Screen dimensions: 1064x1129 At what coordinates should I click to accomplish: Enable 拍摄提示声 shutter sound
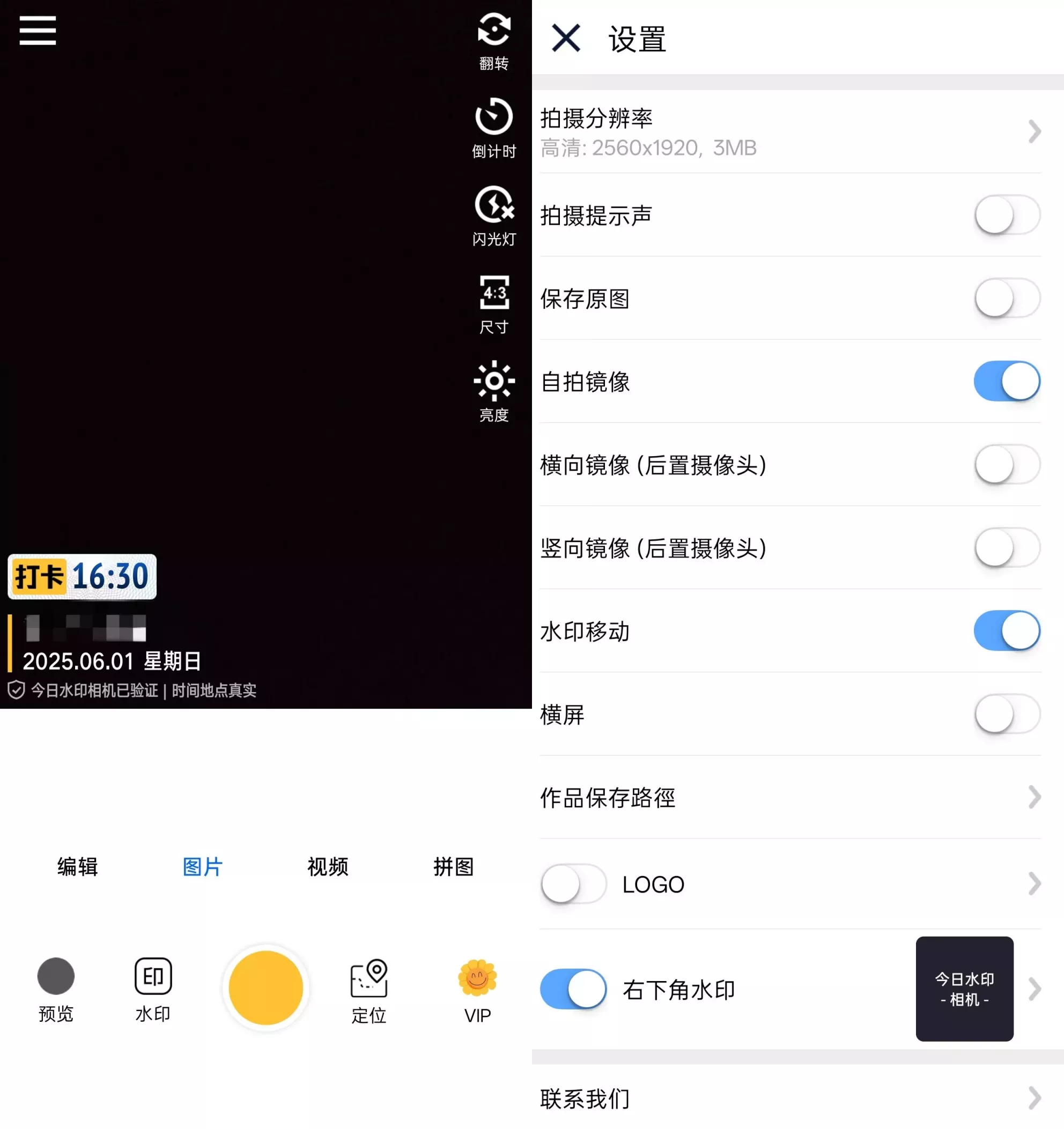coord(1007,214)
